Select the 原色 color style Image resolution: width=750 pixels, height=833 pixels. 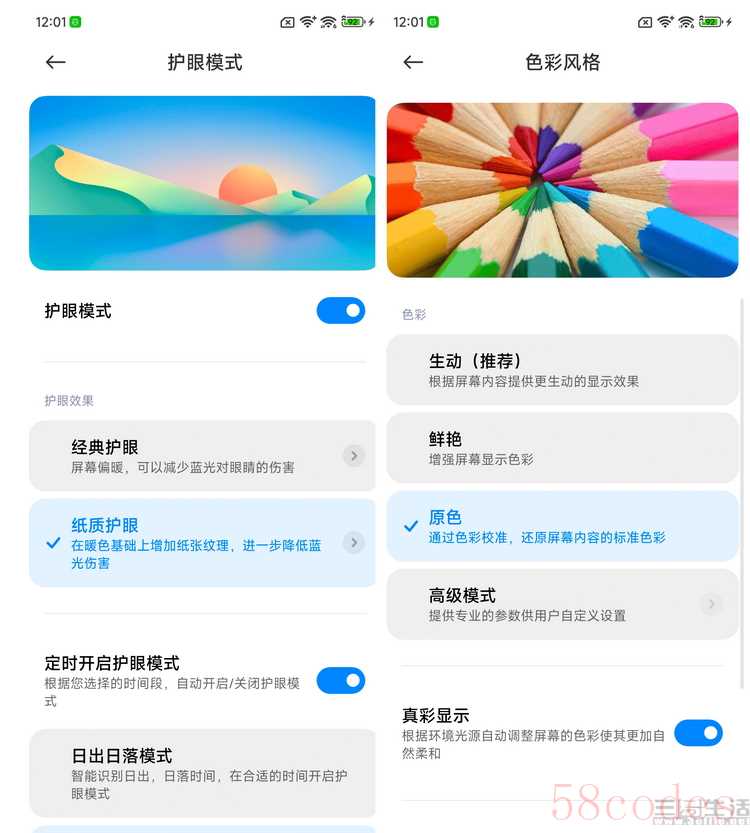(x=560, y=526)
